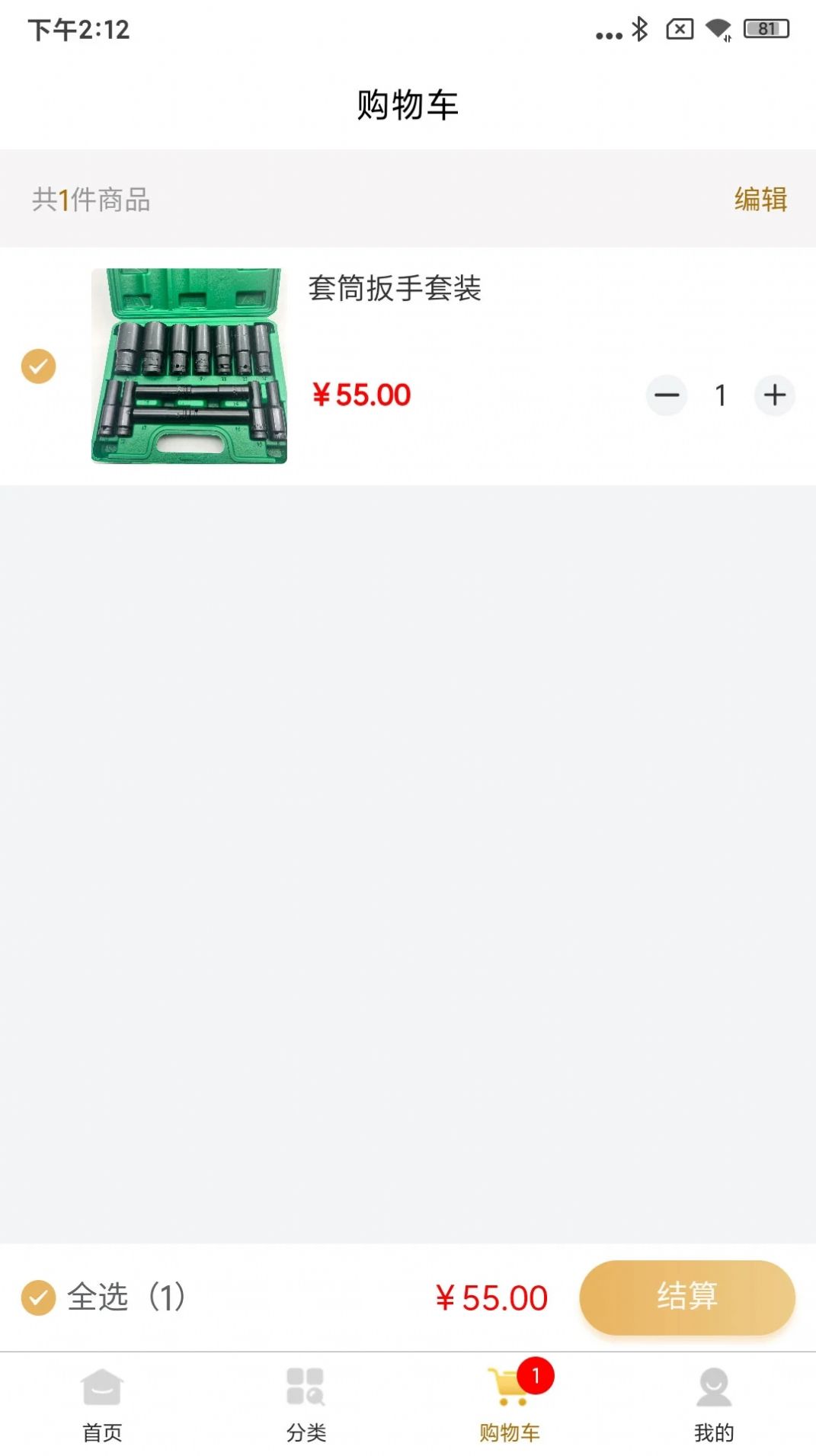This screenshot has width=816, height=1456.
Task: Increase quantity with the plus button
Action: [x=775, y=395]
